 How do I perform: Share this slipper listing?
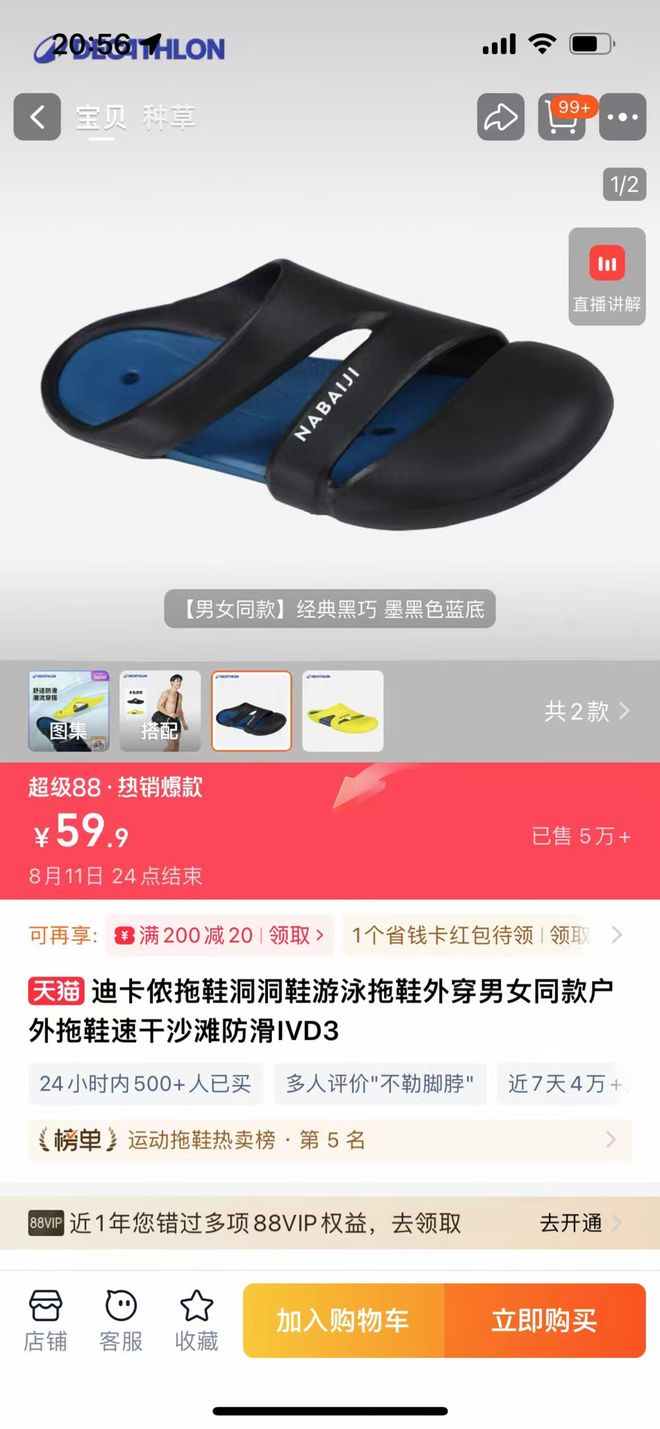click(x=499, y=118)
